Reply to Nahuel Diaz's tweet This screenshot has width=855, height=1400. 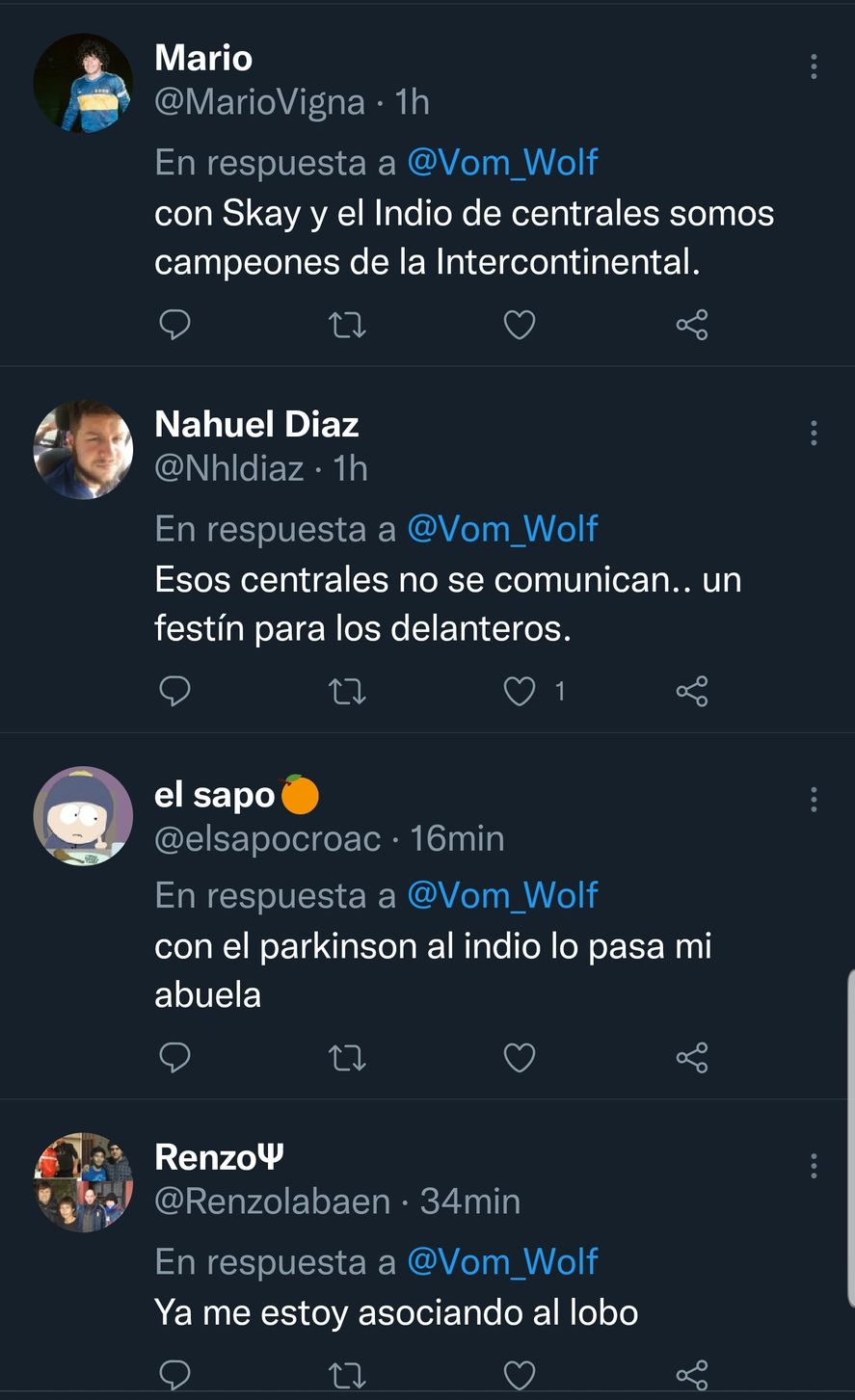(174, 692)
